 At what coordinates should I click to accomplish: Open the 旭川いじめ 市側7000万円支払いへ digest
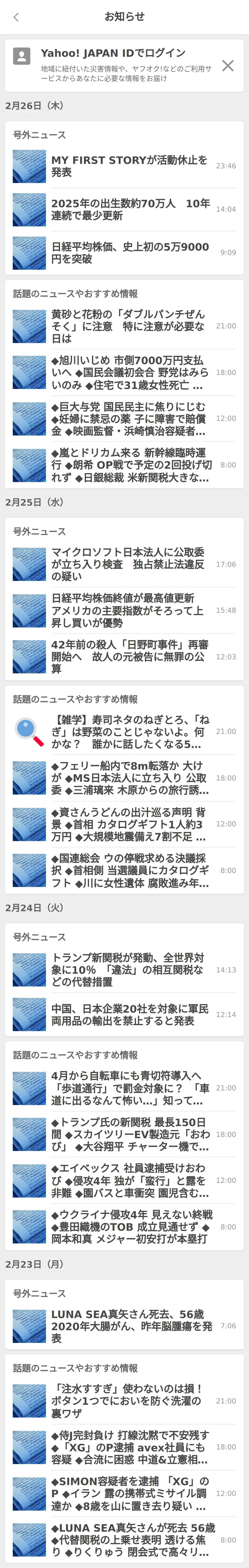coord(130,373)
